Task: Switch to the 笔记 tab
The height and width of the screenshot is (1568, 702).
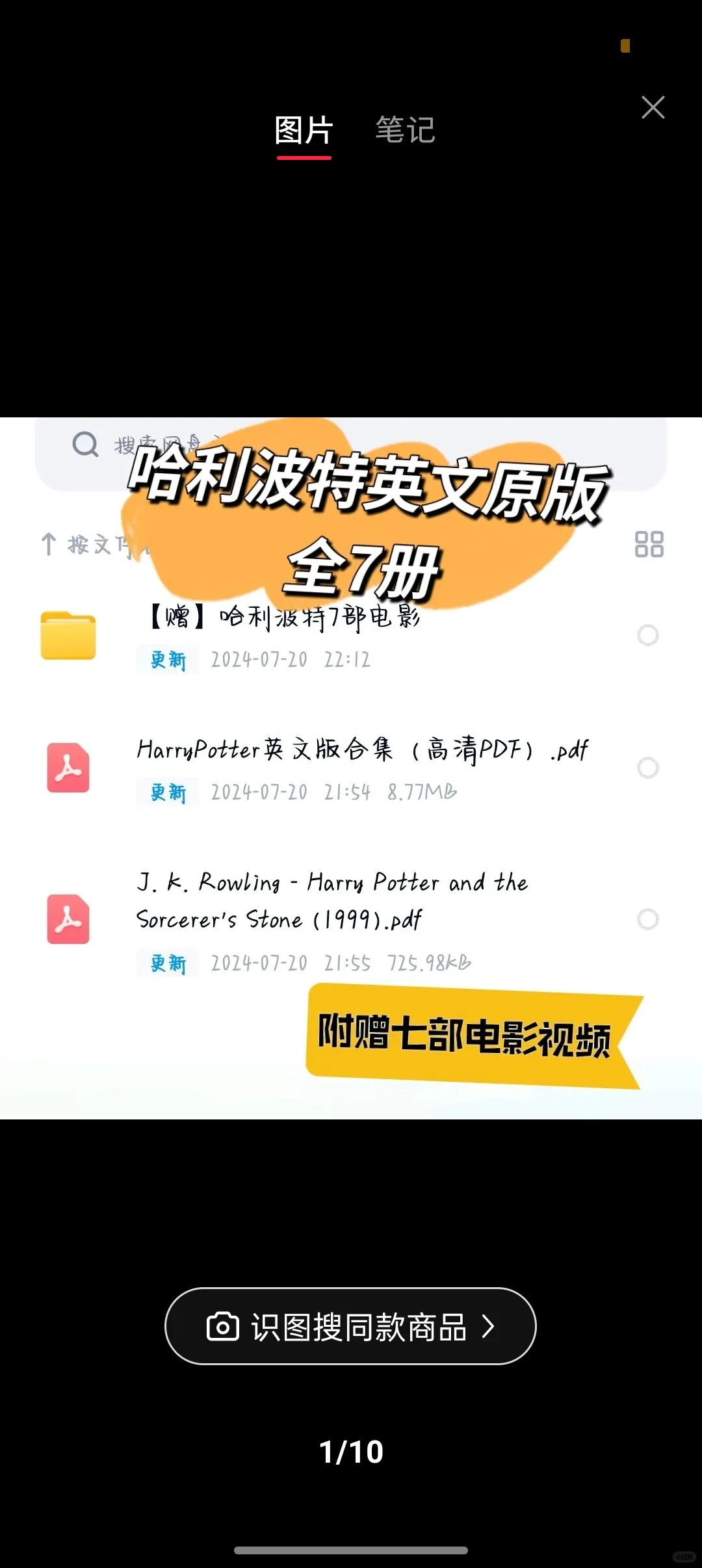Action: tap(405, 129)
